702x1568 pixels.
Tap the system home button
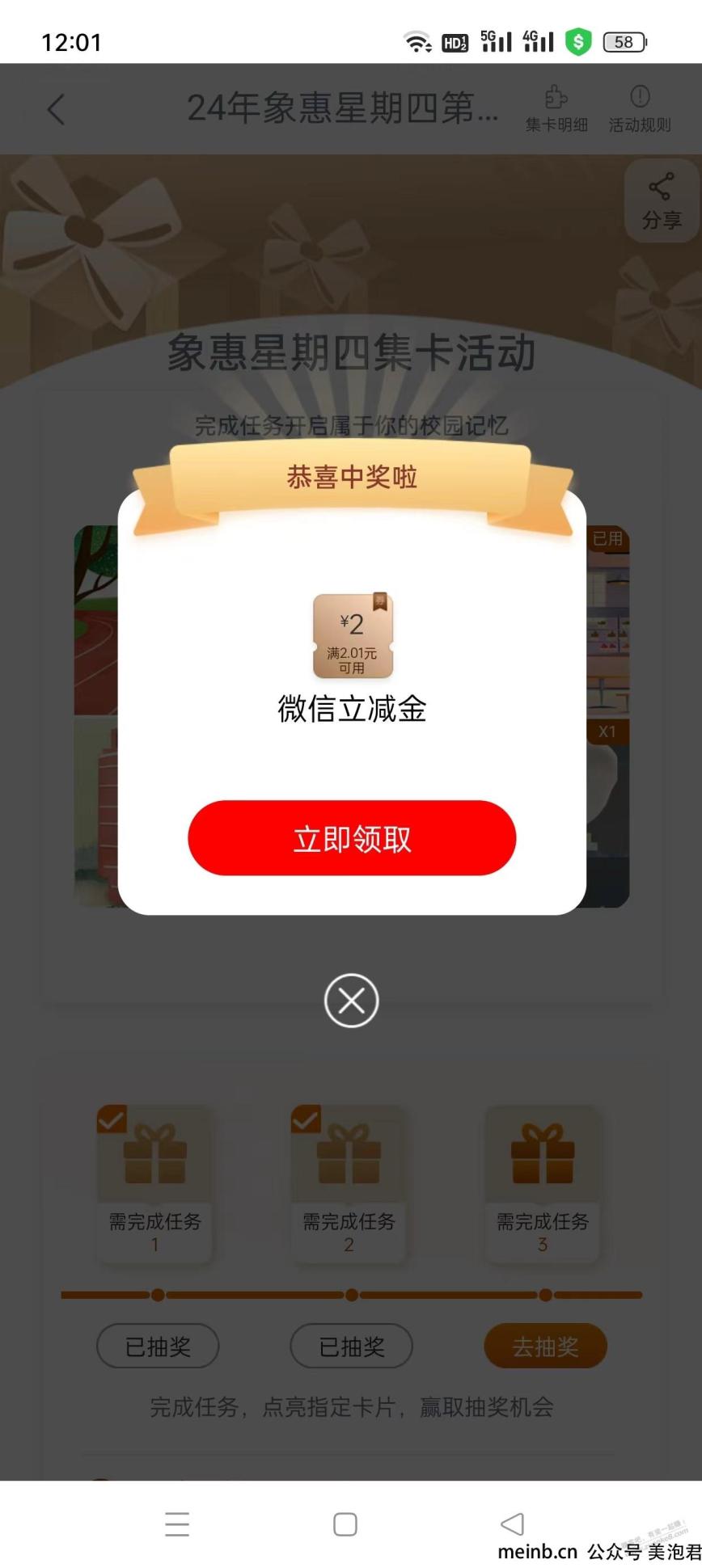[x=345, y=1524]
